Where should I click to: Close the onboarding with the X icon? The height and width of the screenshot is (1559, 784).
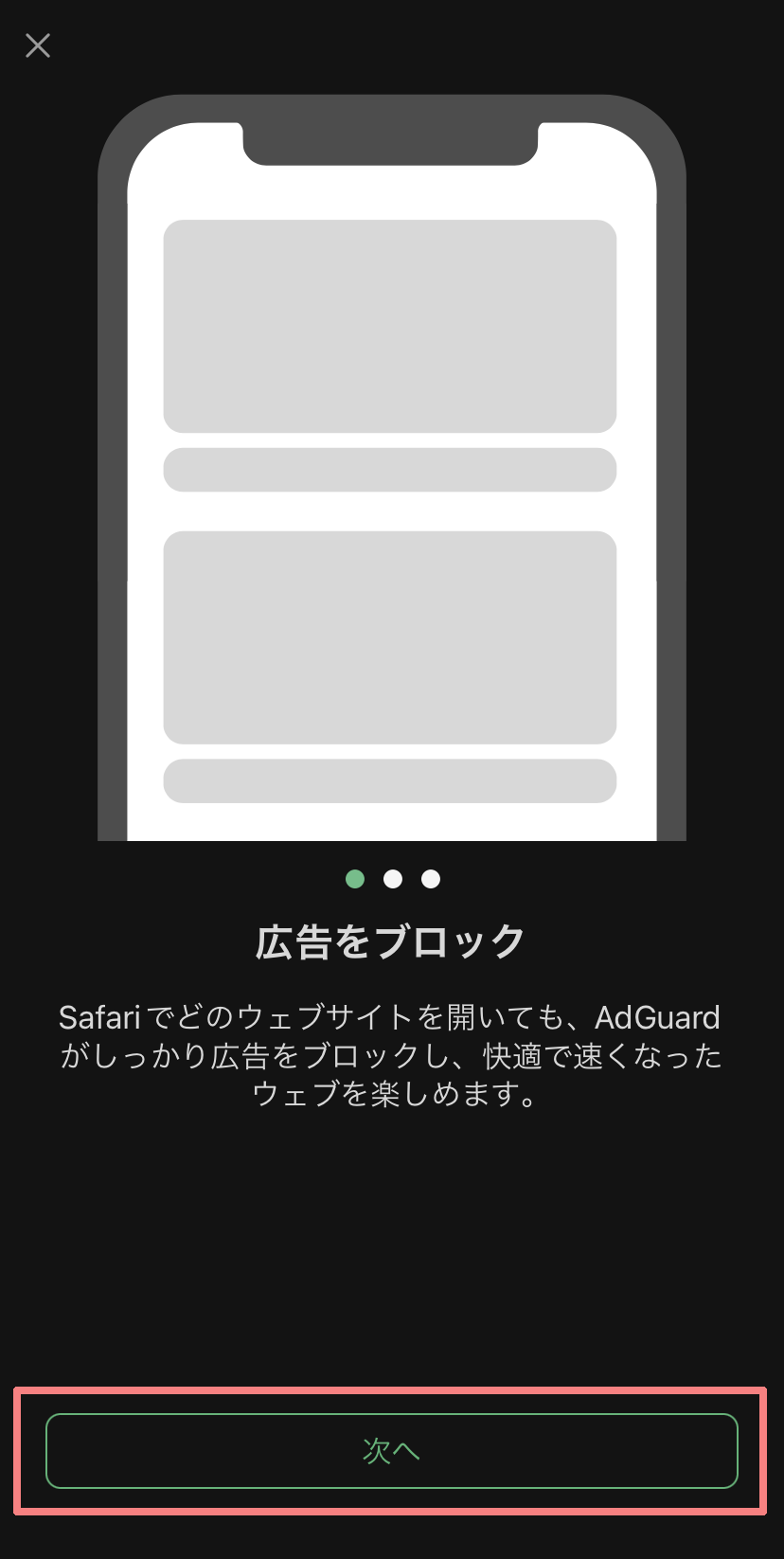pyautogui.click(x=38, y=45)
